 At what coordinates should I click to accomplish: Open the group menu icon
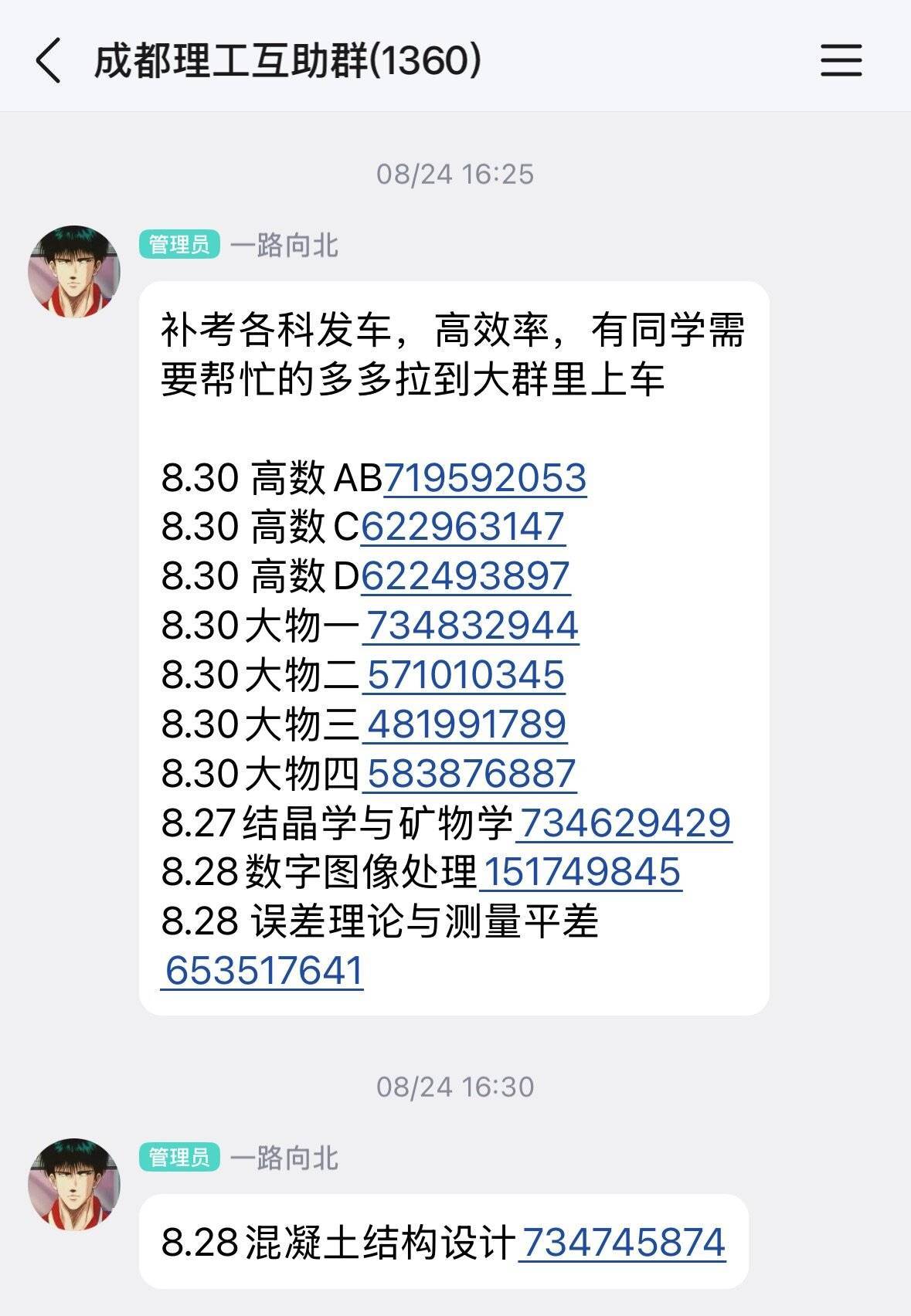[x=841, y=60]
